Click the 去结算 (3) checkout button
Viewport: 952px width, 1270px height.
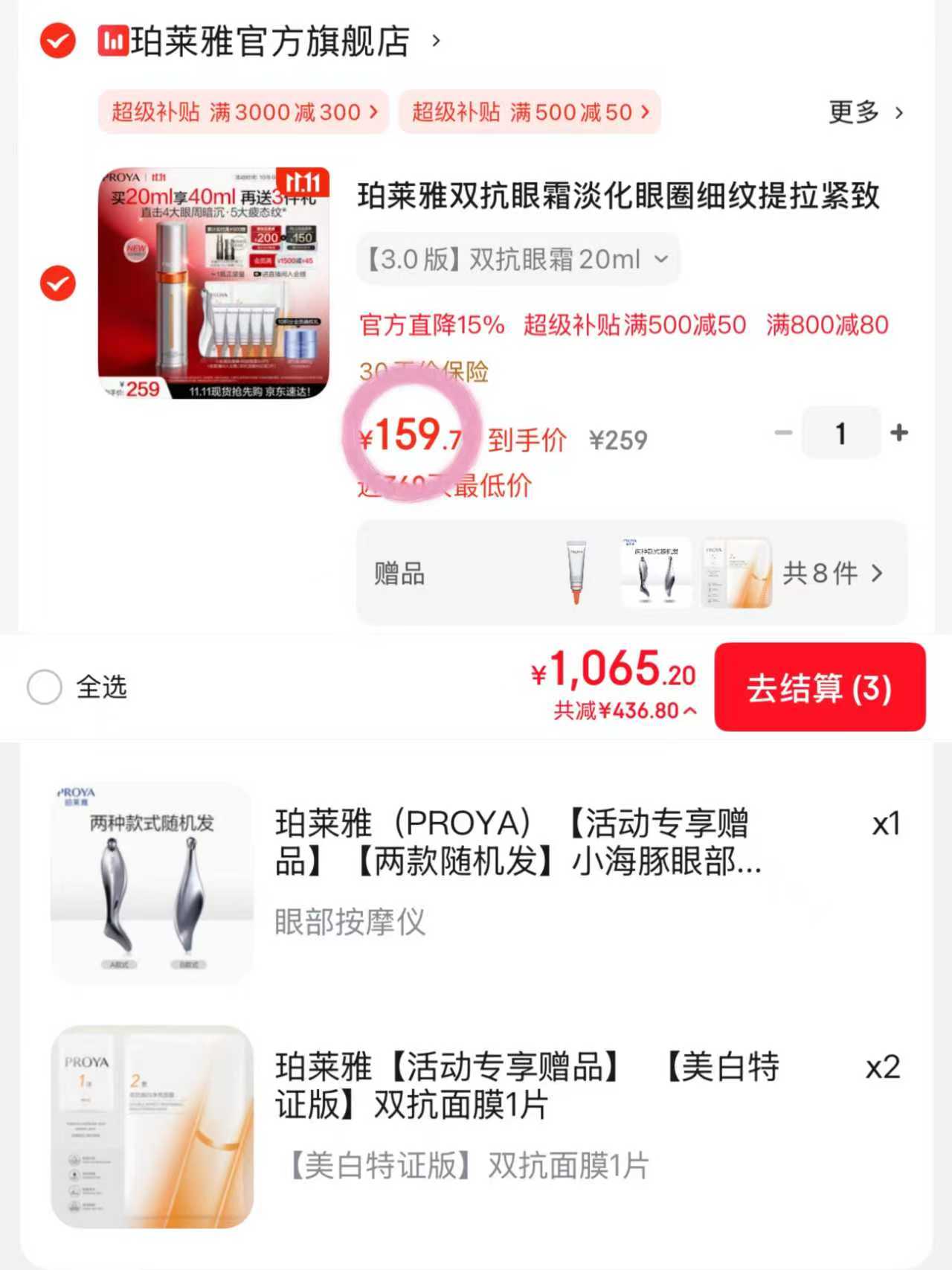pos(820,689)
